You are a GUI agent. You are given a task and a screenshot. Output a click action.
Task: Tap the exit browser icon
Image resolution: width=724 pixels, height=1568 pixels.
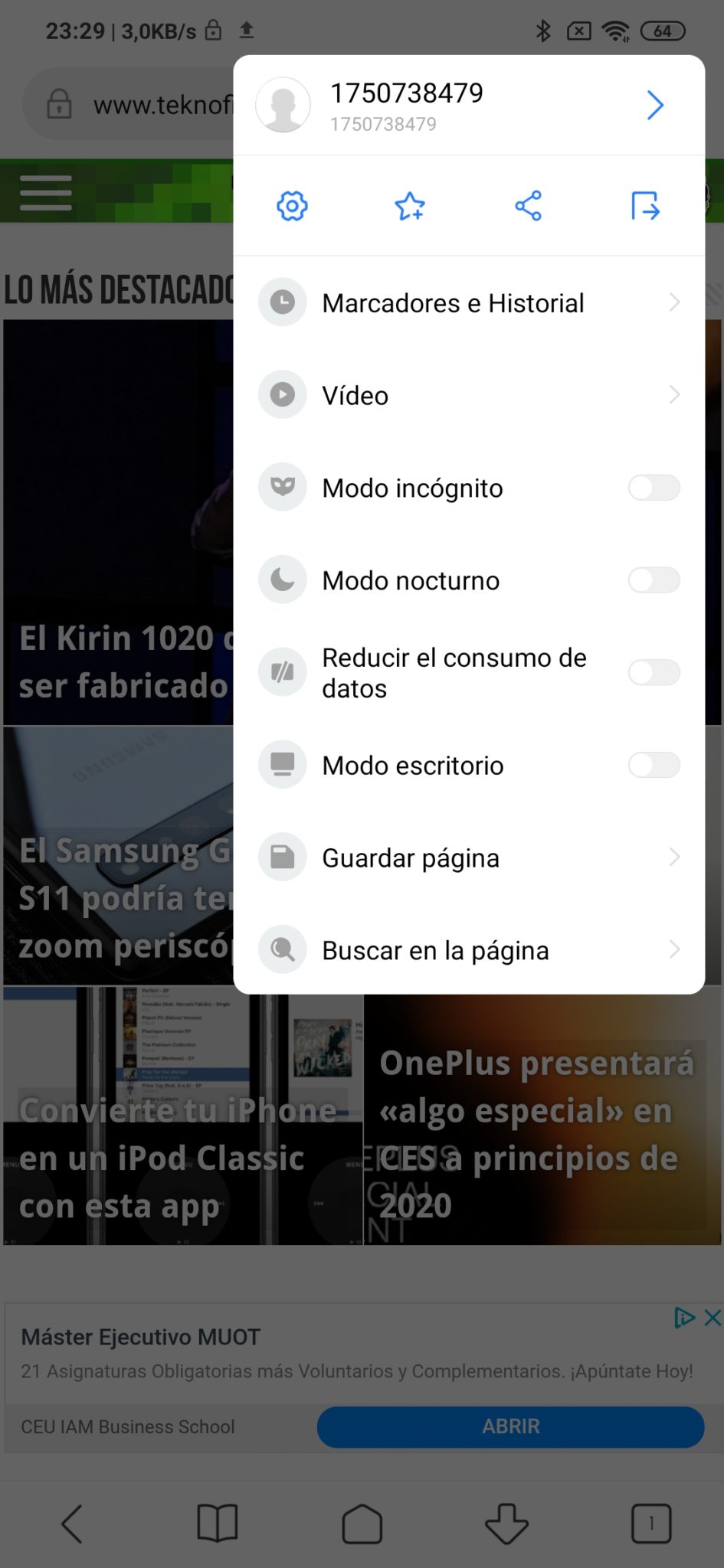645,206
